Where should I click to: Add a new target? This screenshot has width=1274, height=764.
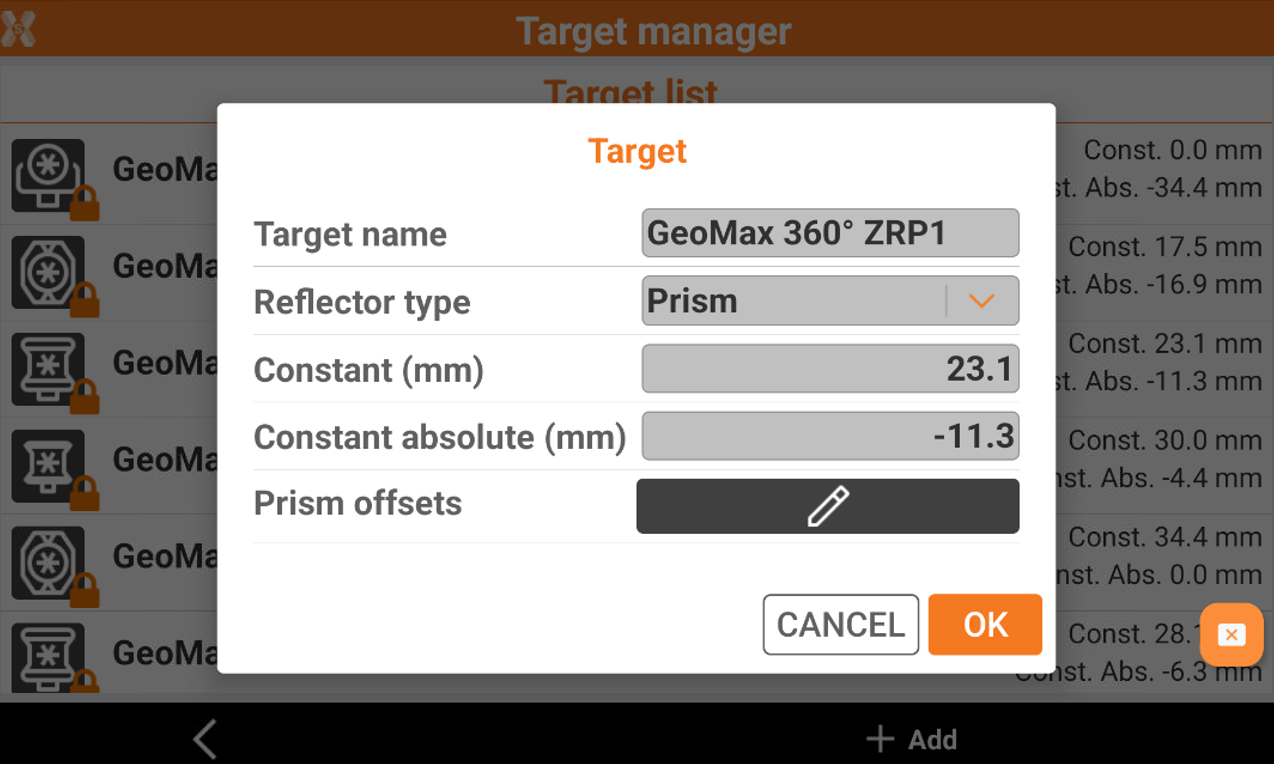911,739
